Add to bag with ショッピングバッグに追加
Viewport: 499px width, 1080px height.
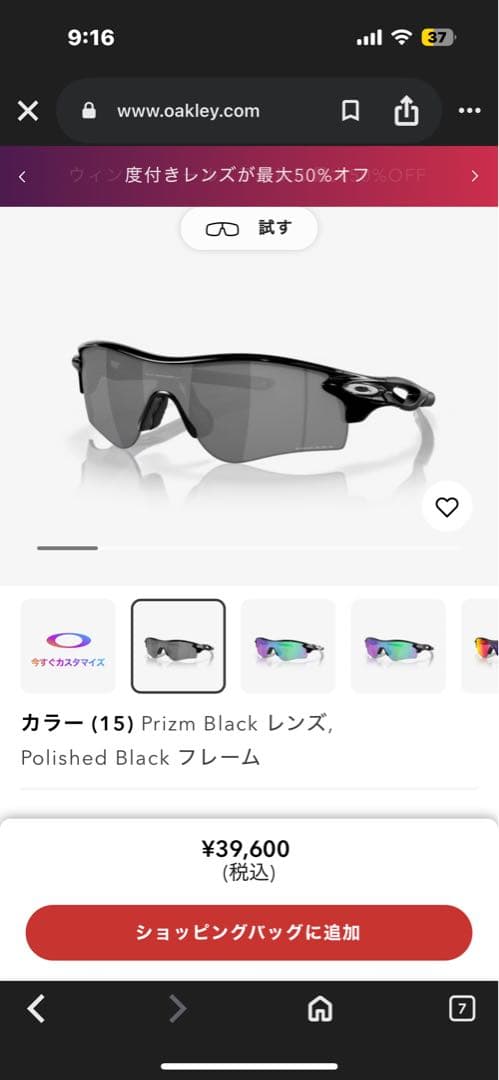249,933
